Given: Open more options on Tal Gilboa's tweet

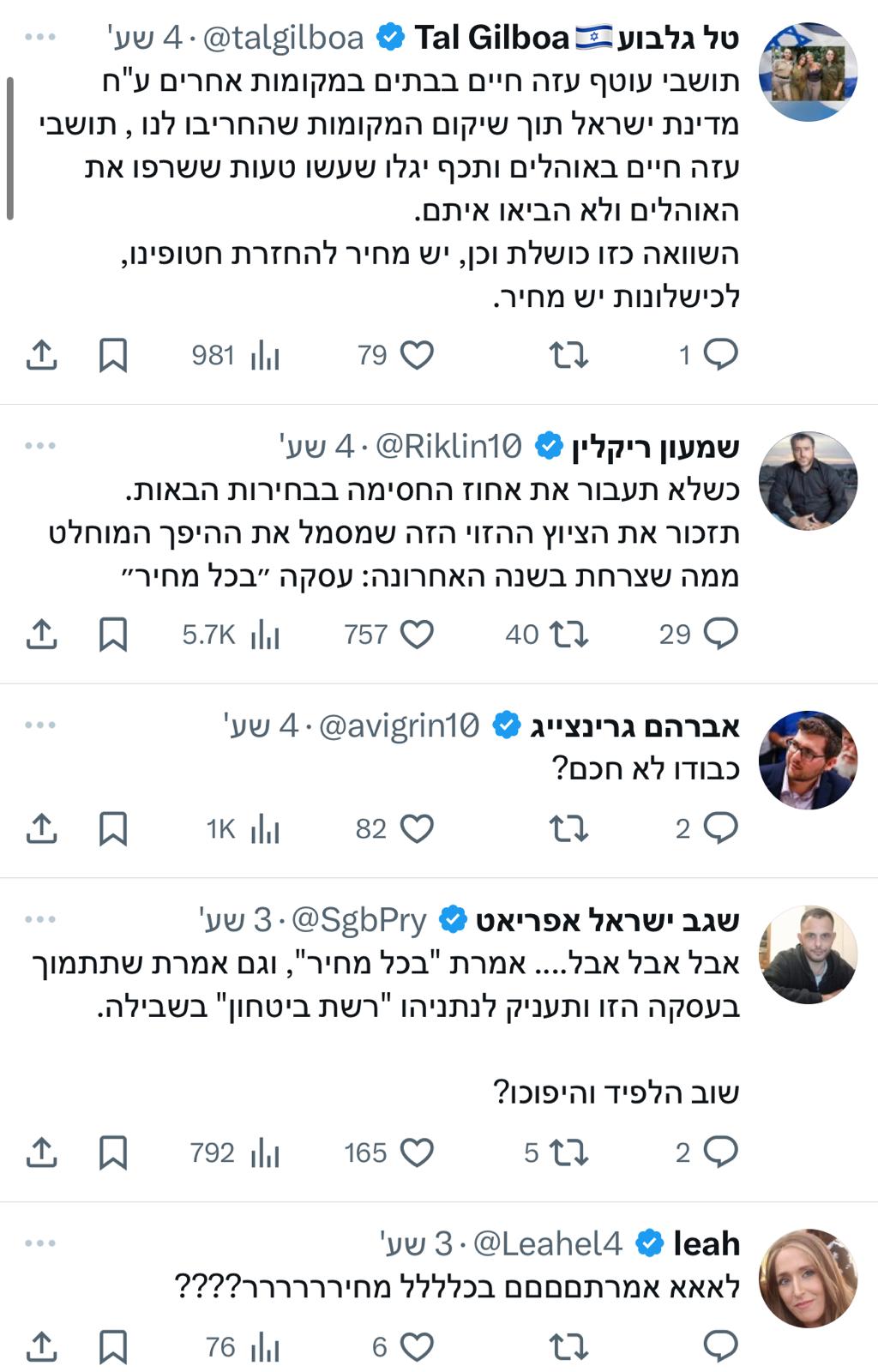Looking at the screenshot, I should (x=40, y=38).
